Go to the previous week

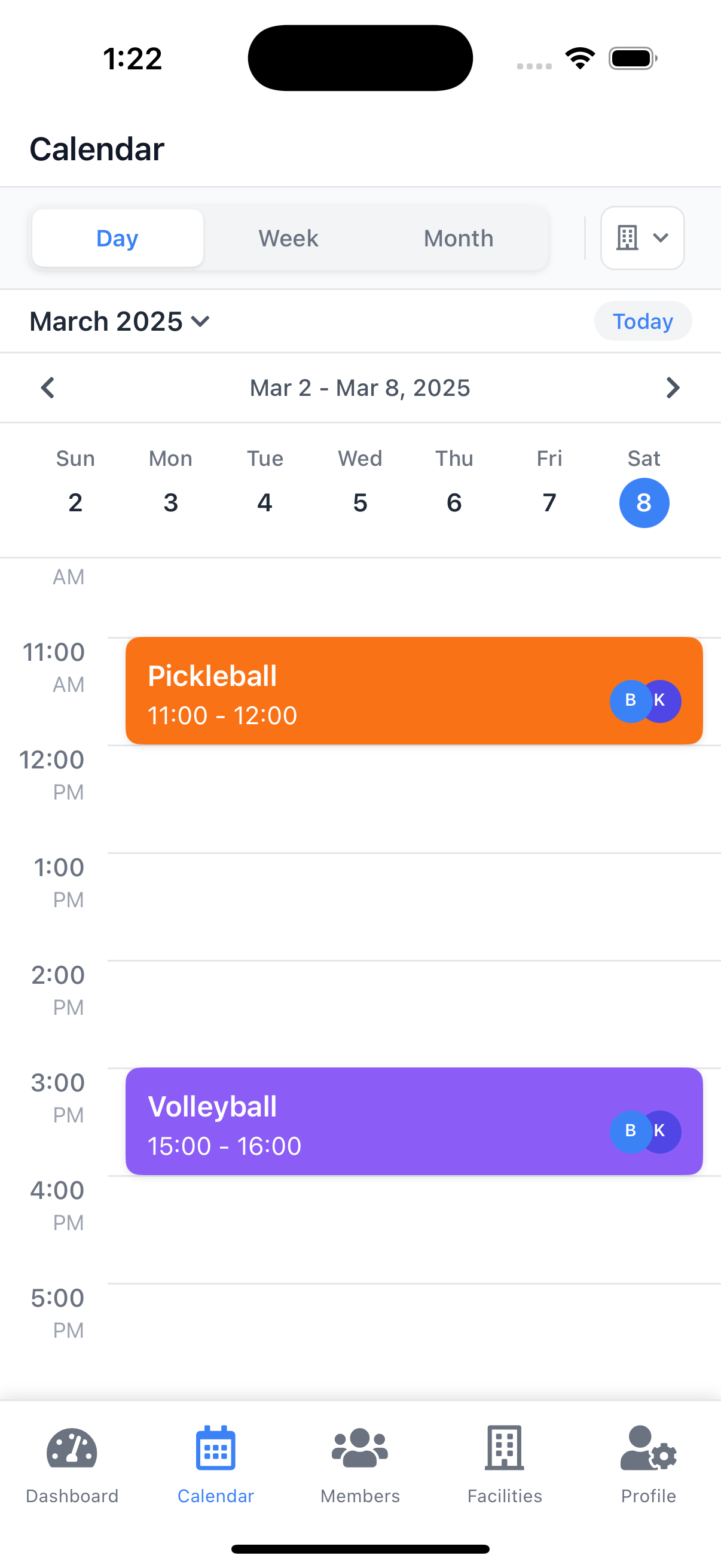point(47,388)
